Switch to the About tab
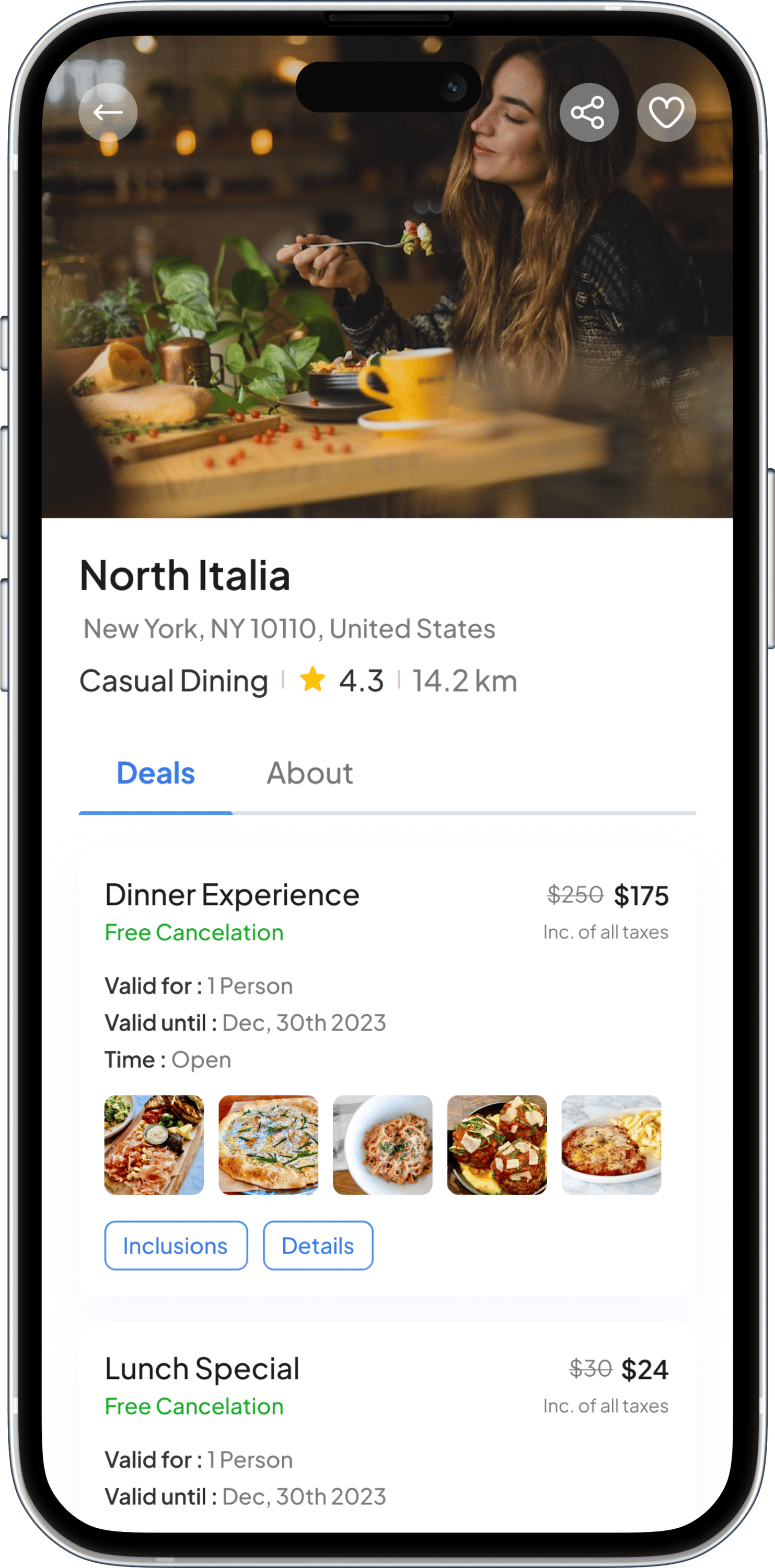 coord(309,774)
